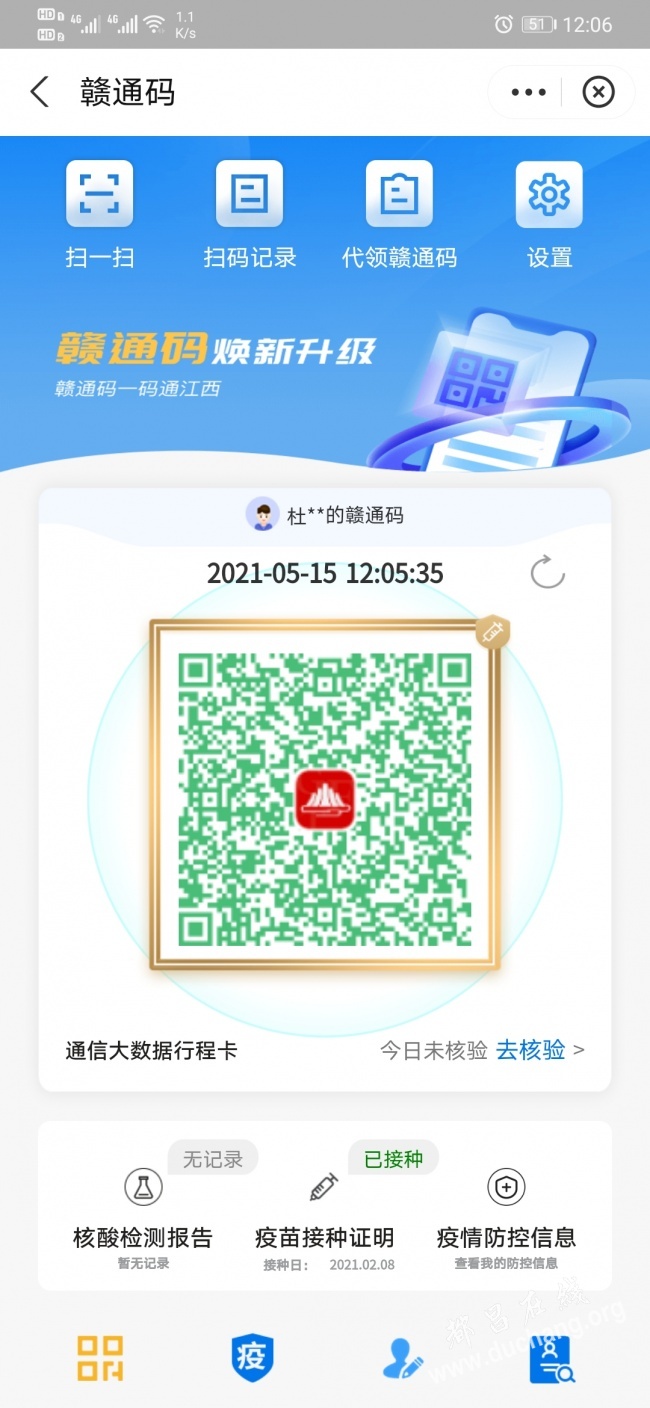
Task: Open 扫一扫 scanner
Action: [x=99, y=214]
